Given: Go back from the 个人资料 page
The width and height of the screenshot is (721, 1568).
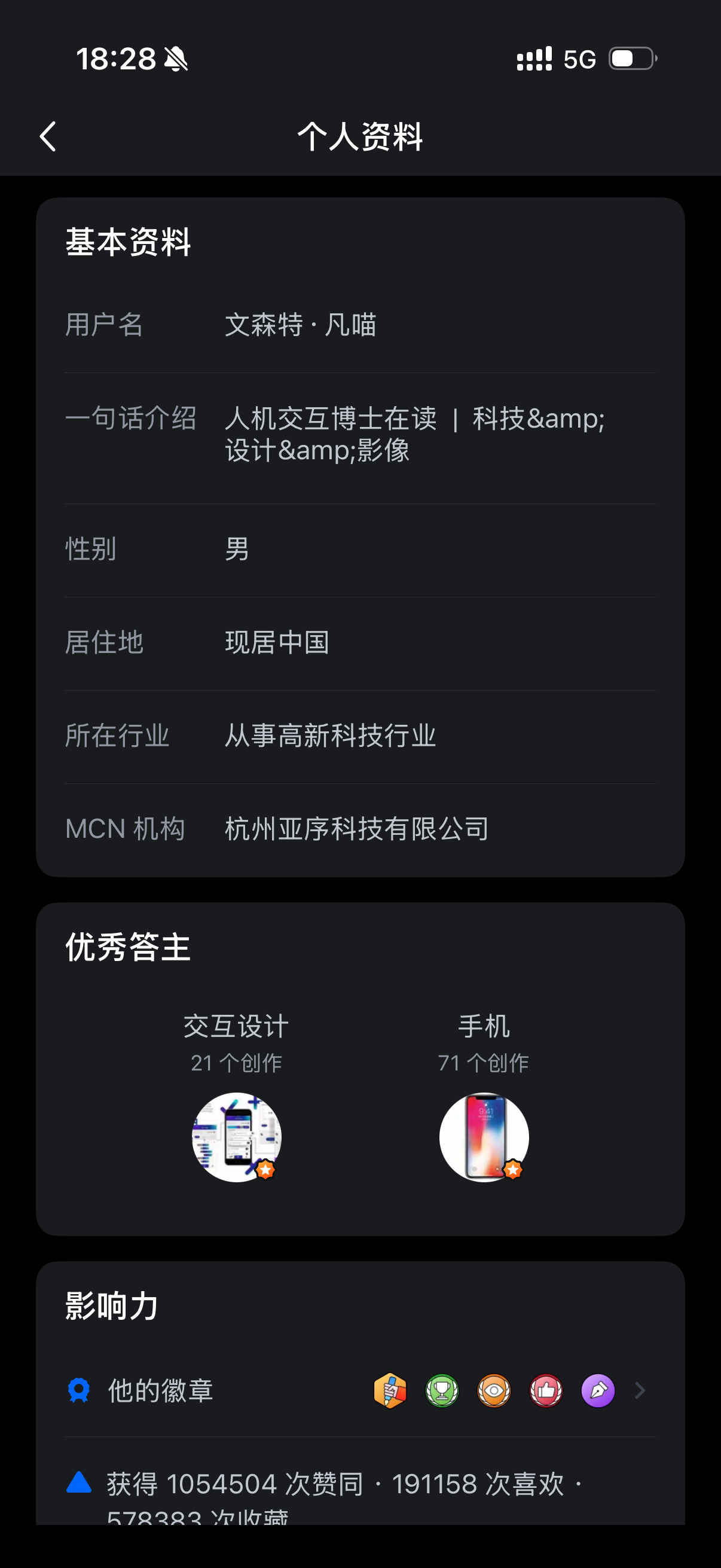Looking at the screenshot, I should pyautogui.click(x=48, y=136).
